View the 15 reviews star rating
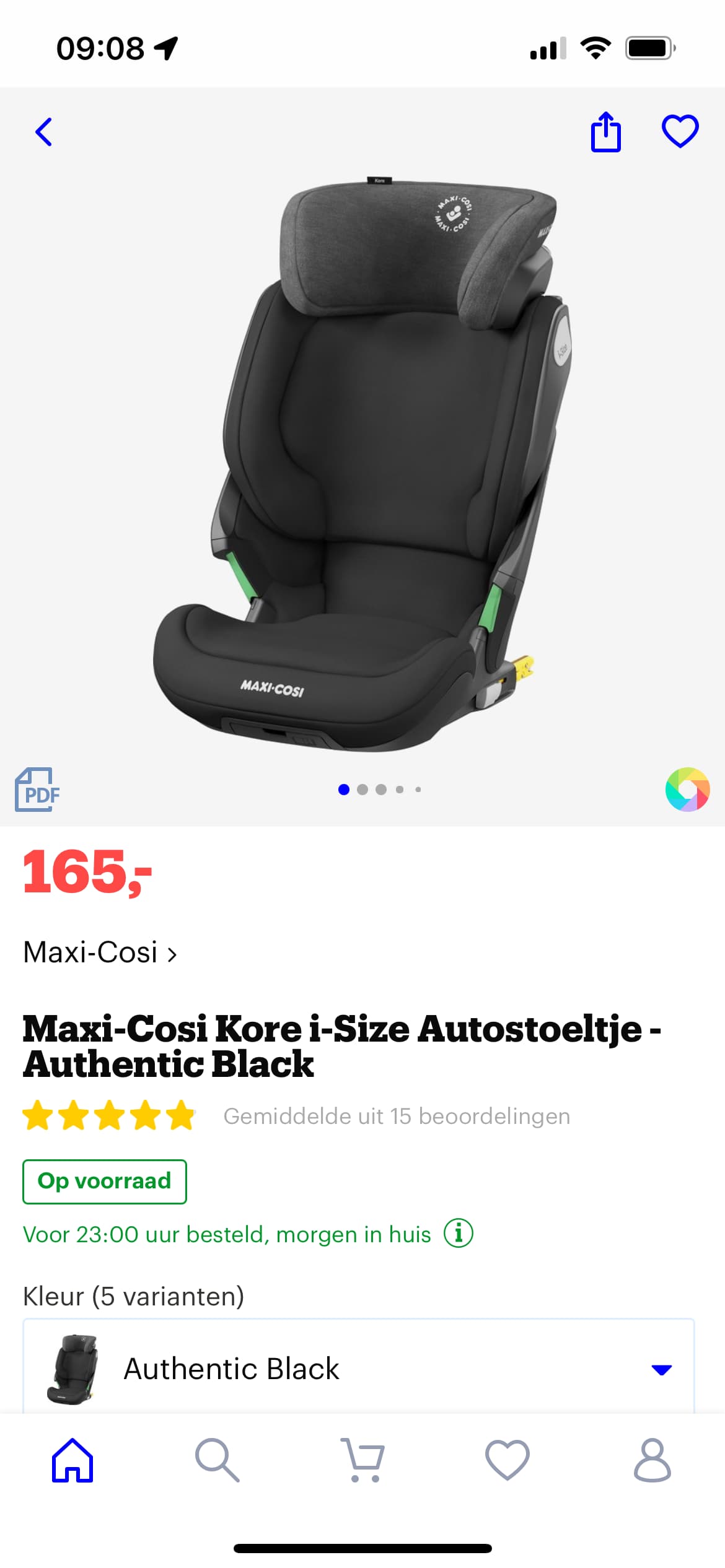The image size is (725, 1568). (110, 1116)
